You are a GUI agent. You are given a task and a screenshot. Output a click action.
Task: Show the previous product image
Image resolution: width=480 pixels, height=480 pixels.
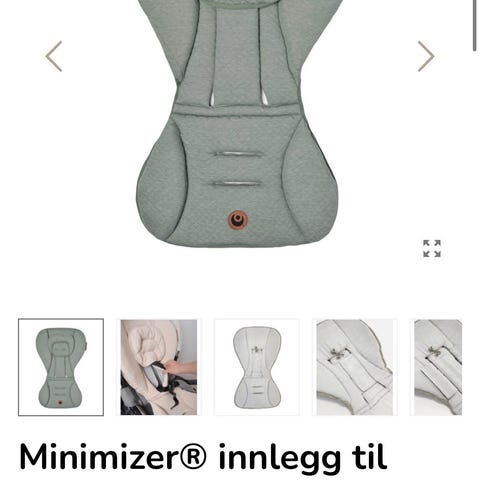[54, 56]
